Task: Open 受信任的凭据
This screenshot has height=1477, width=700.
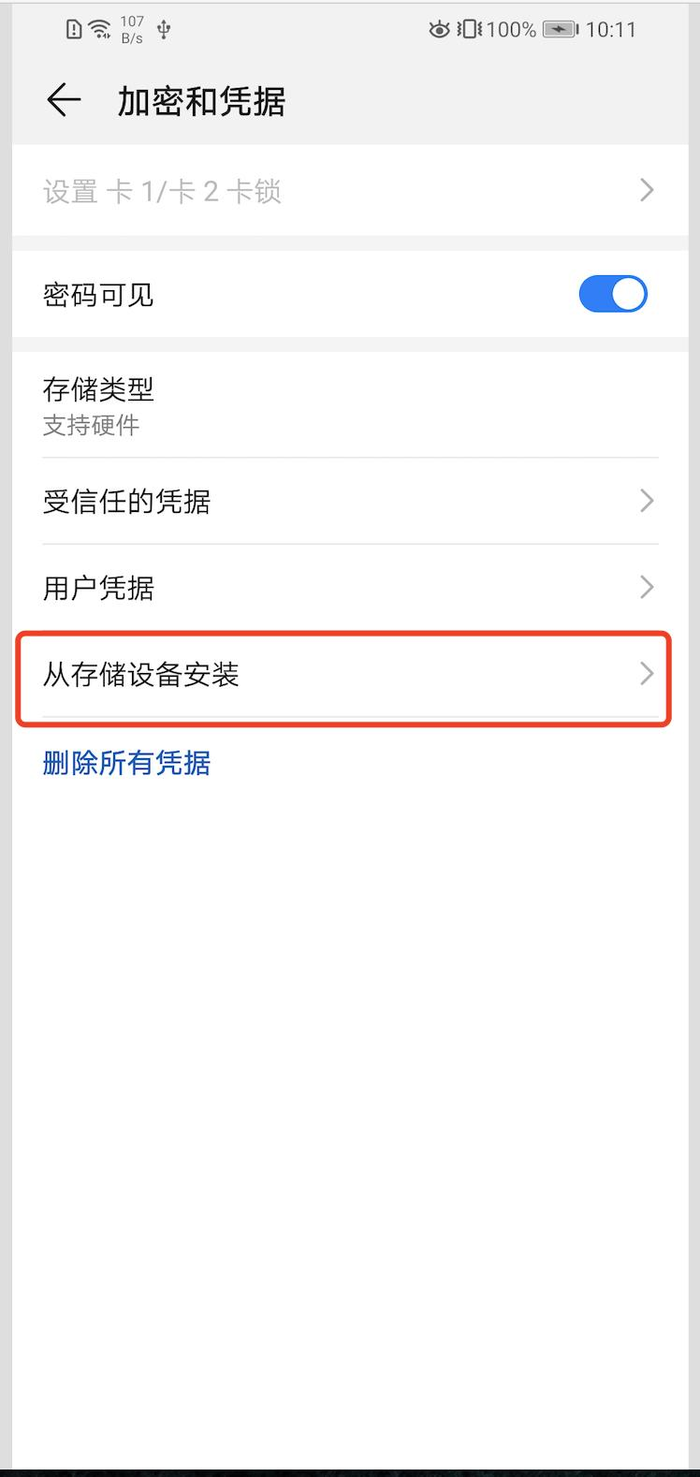Action: tap(349, 501)
